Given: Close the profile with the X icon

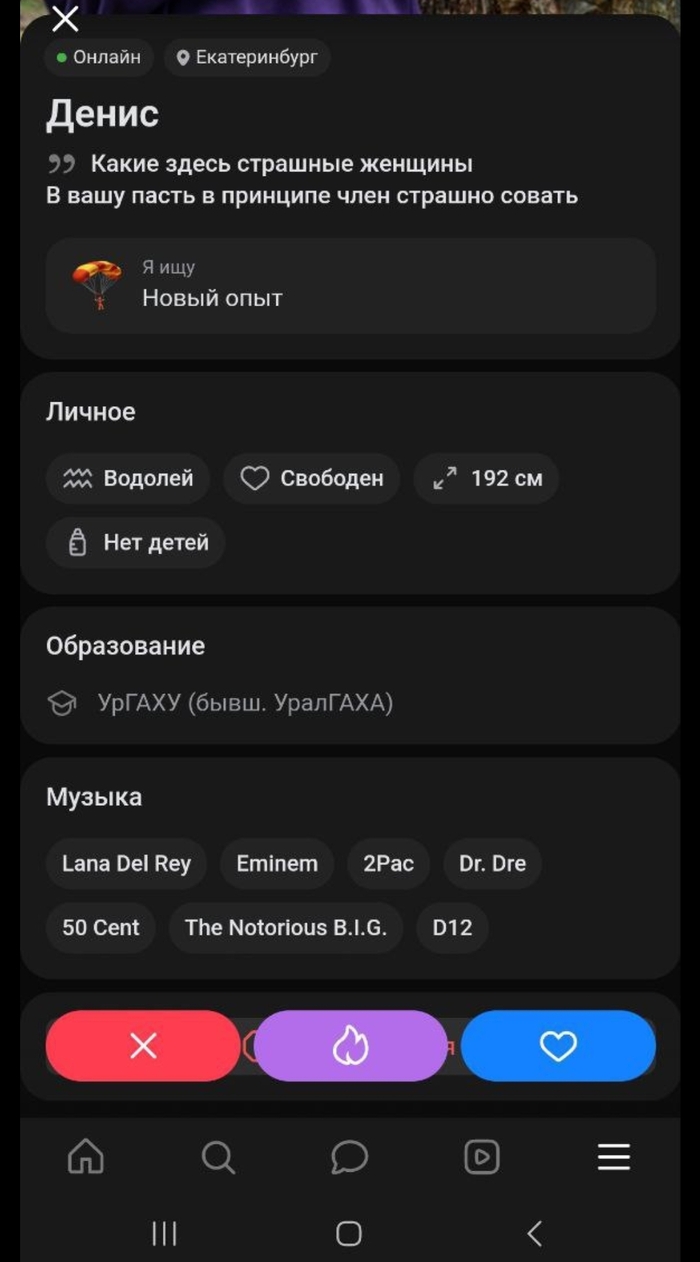Looking at the screenshot, I should click(65, 19).
